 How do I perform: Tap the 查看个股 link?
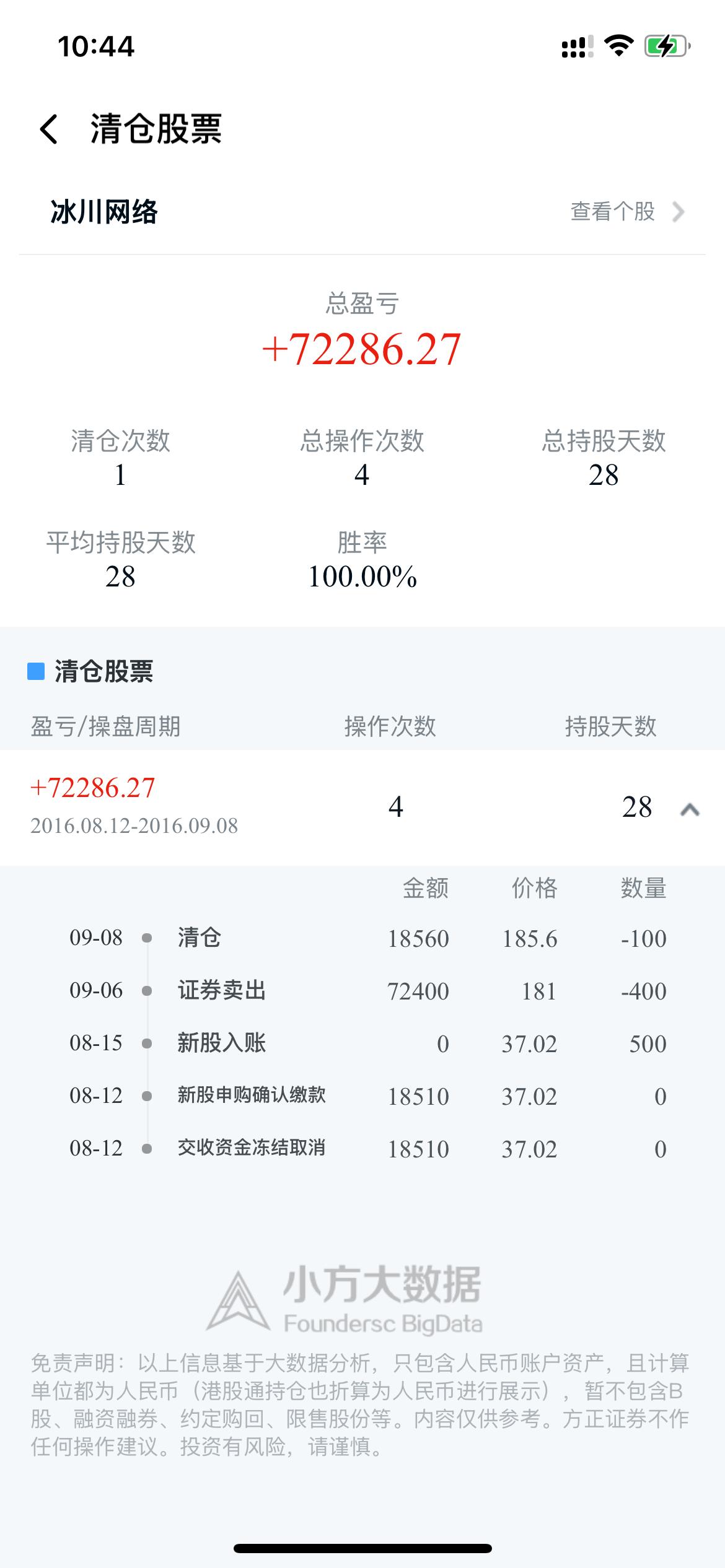pyautogui.click(x=613, y=212)
